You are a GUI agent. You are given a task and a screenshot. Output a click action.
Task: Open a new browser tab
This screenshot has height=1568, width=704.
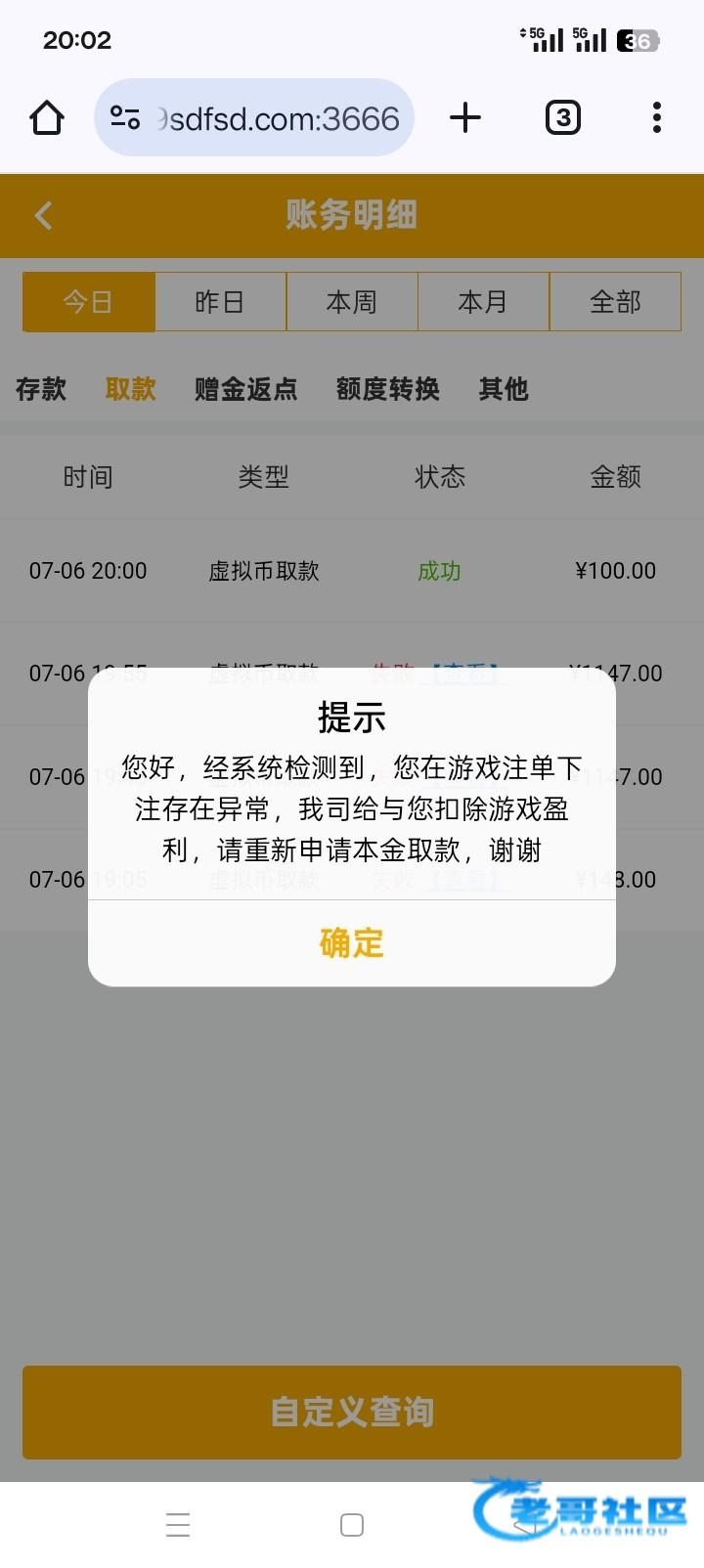465,118
